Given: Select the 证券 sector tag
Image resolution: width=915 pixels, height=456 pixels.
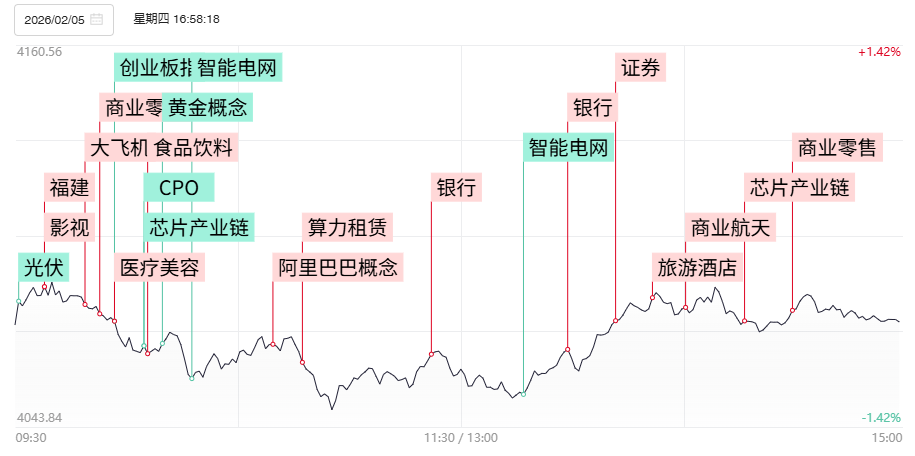Looking at the screenshot, I should click(x=640, y=68).
